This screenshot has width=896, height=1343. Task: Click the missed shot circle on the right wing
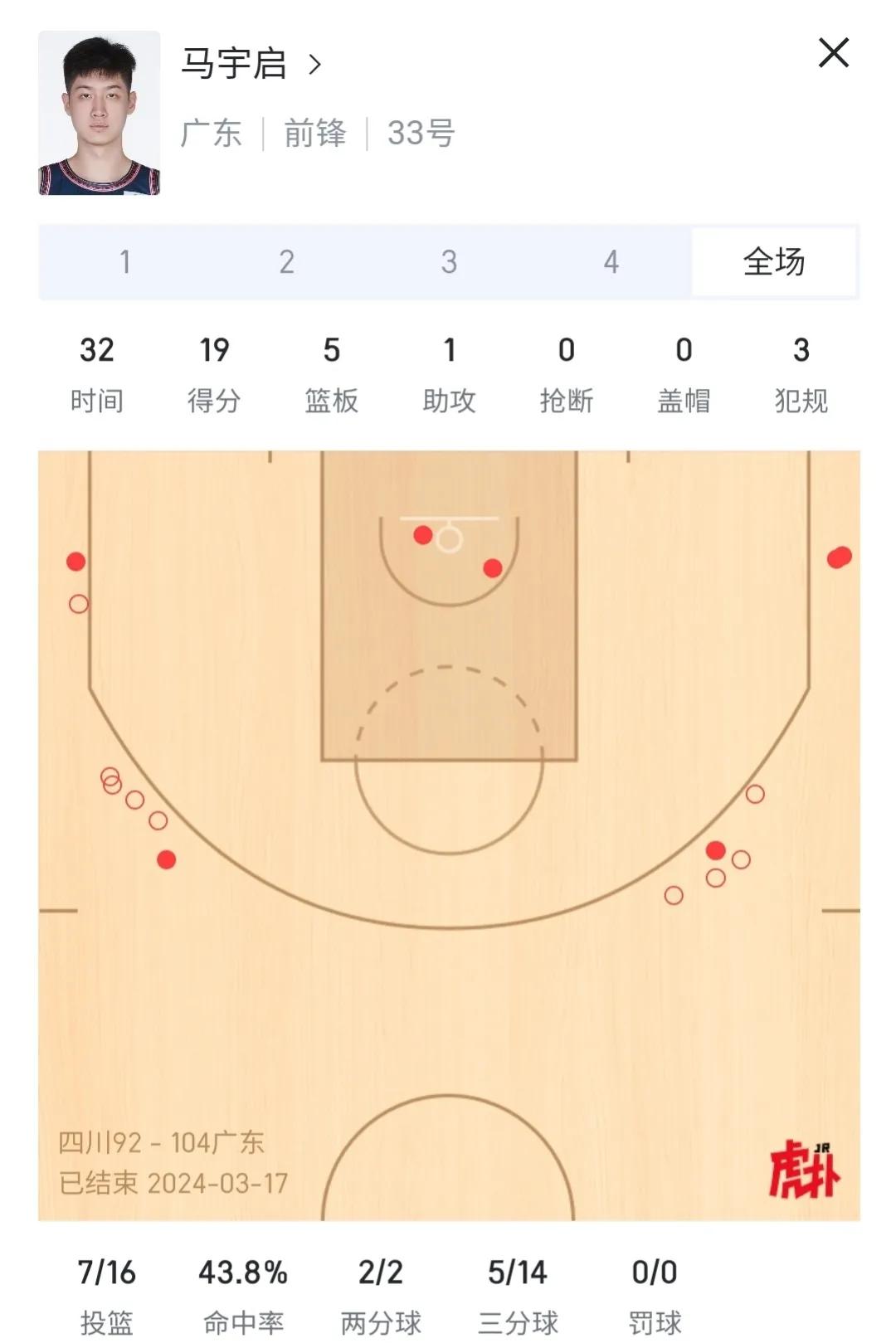[x=755, y=794]
